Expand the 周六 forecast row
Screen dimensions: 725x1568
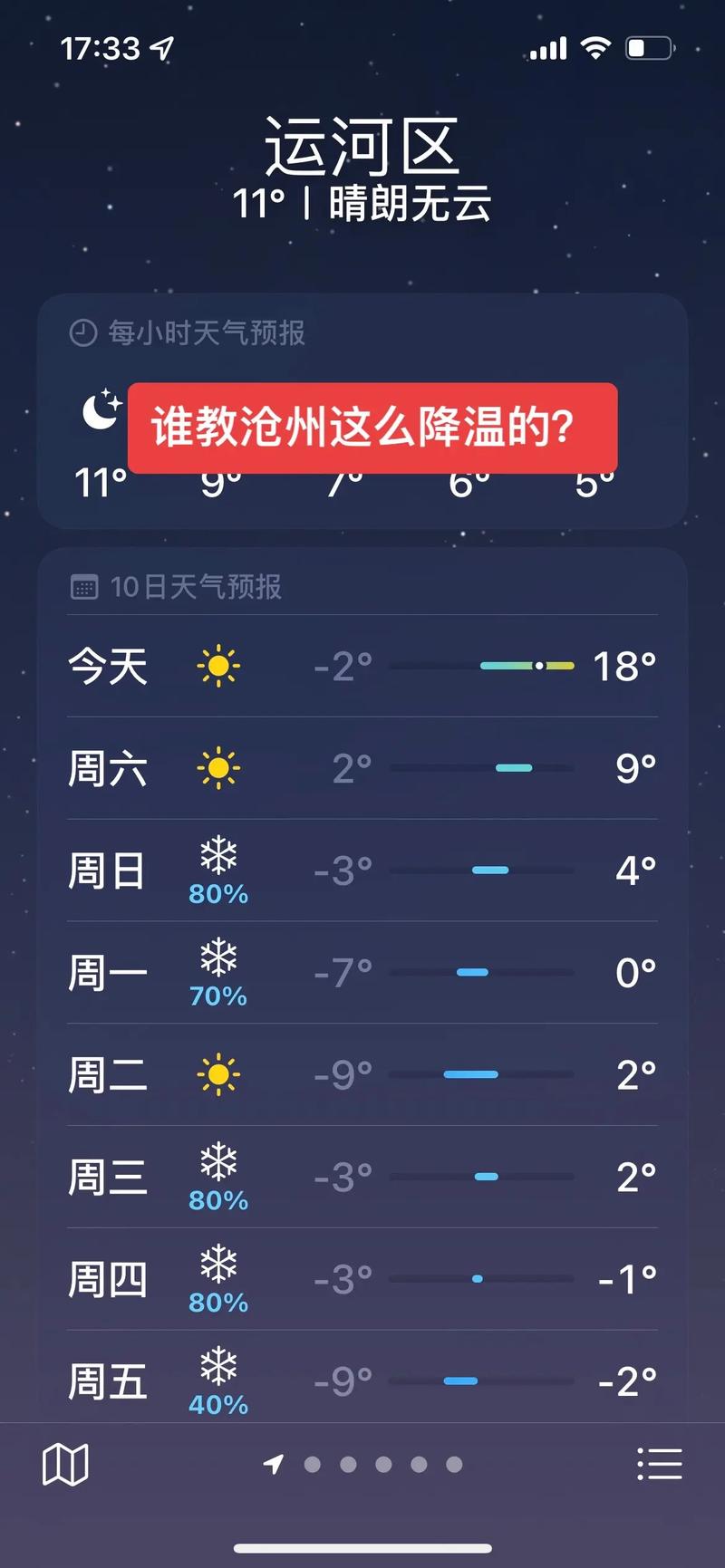[x=362, y=768]
